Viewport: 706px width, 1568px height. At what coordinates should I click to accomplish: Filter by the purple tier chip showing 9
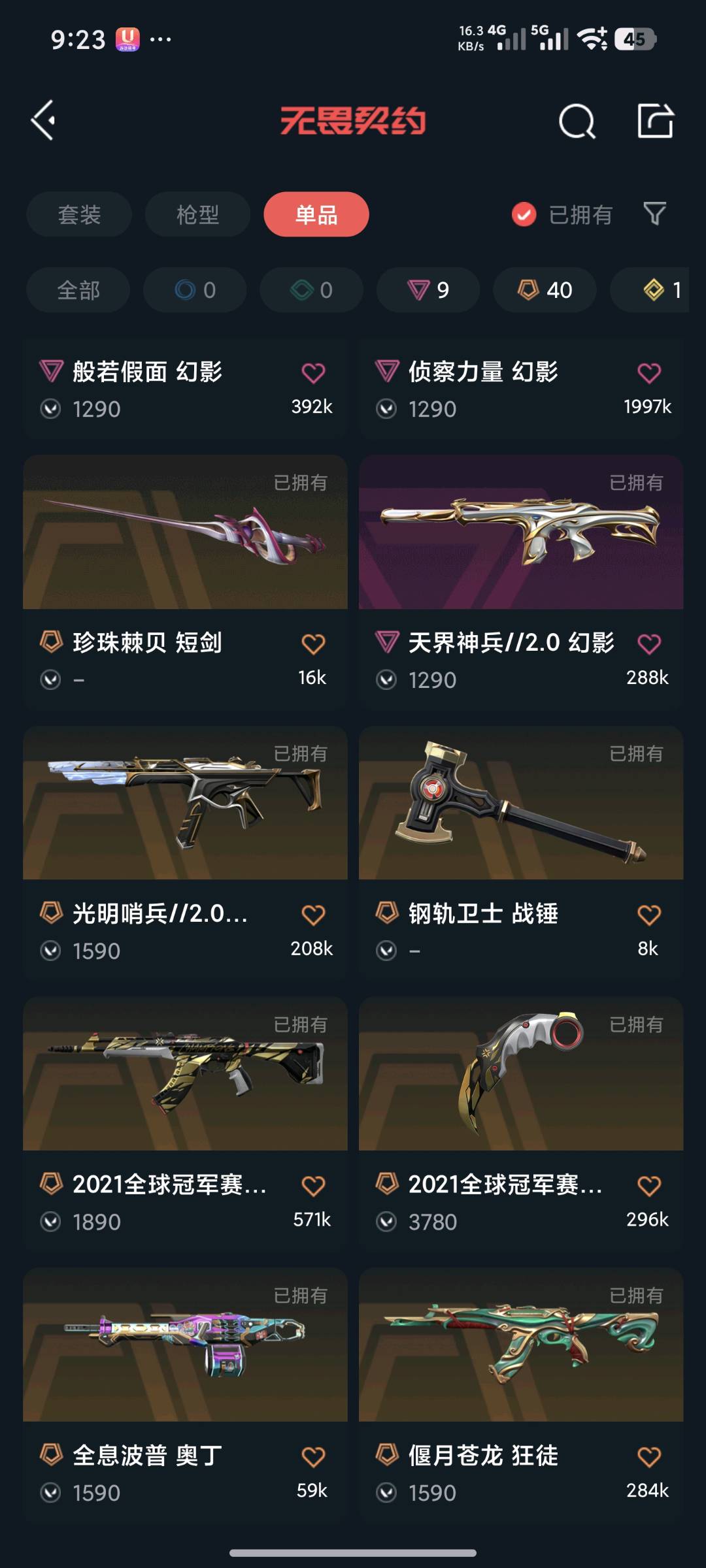coord(428,289)
